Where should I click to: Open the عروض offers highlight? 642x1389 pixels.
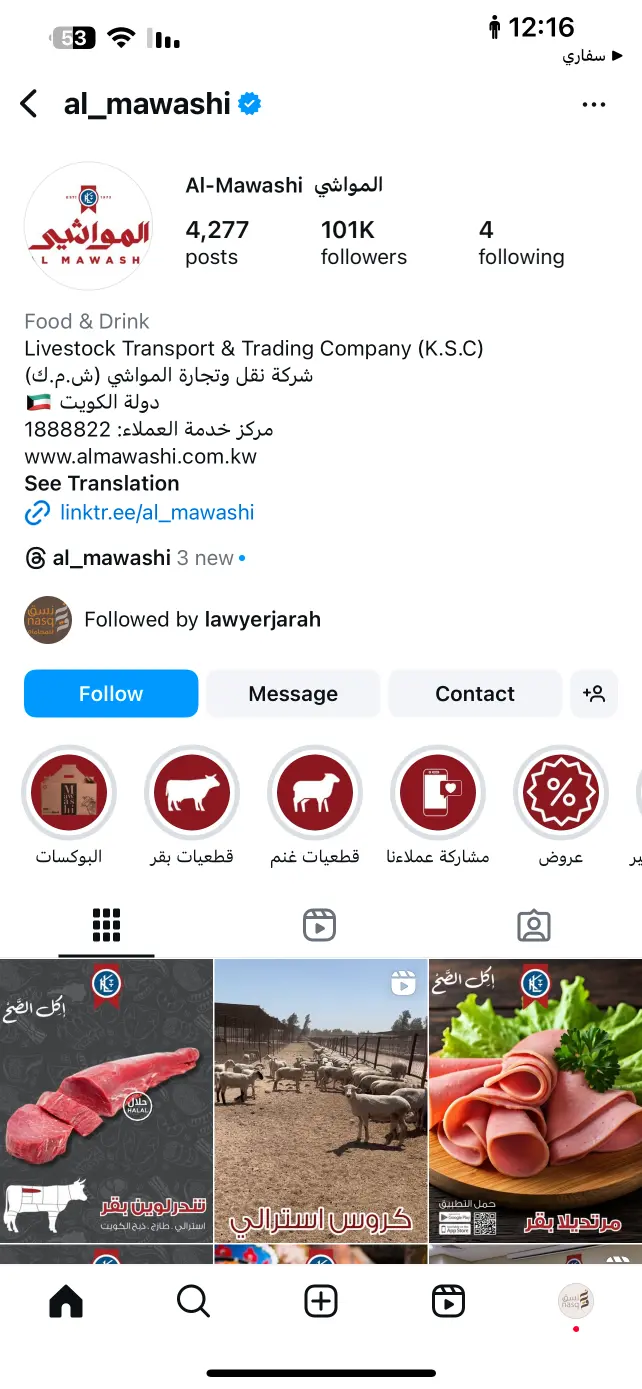coord(561,805)
